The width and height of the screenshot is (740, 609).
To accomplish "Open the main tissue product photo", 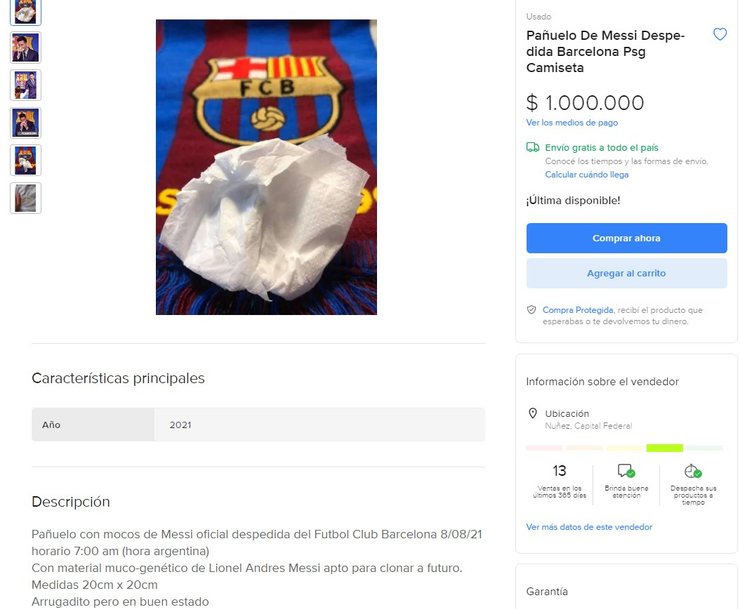I will (x=266, y=167).
